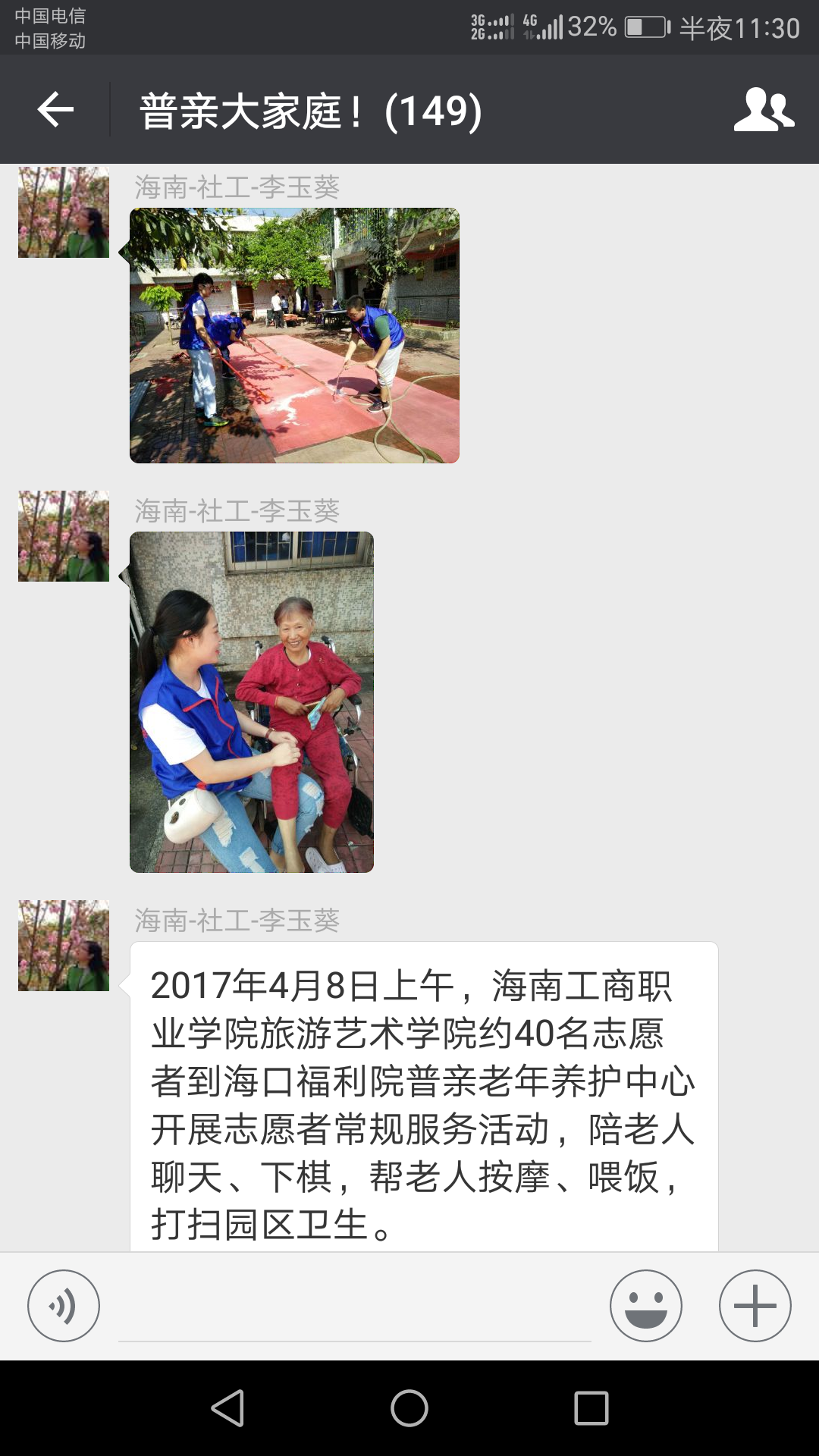This screenshot has width=819, height=1456.
Task: Open group members and chat info
Action: 764,110
